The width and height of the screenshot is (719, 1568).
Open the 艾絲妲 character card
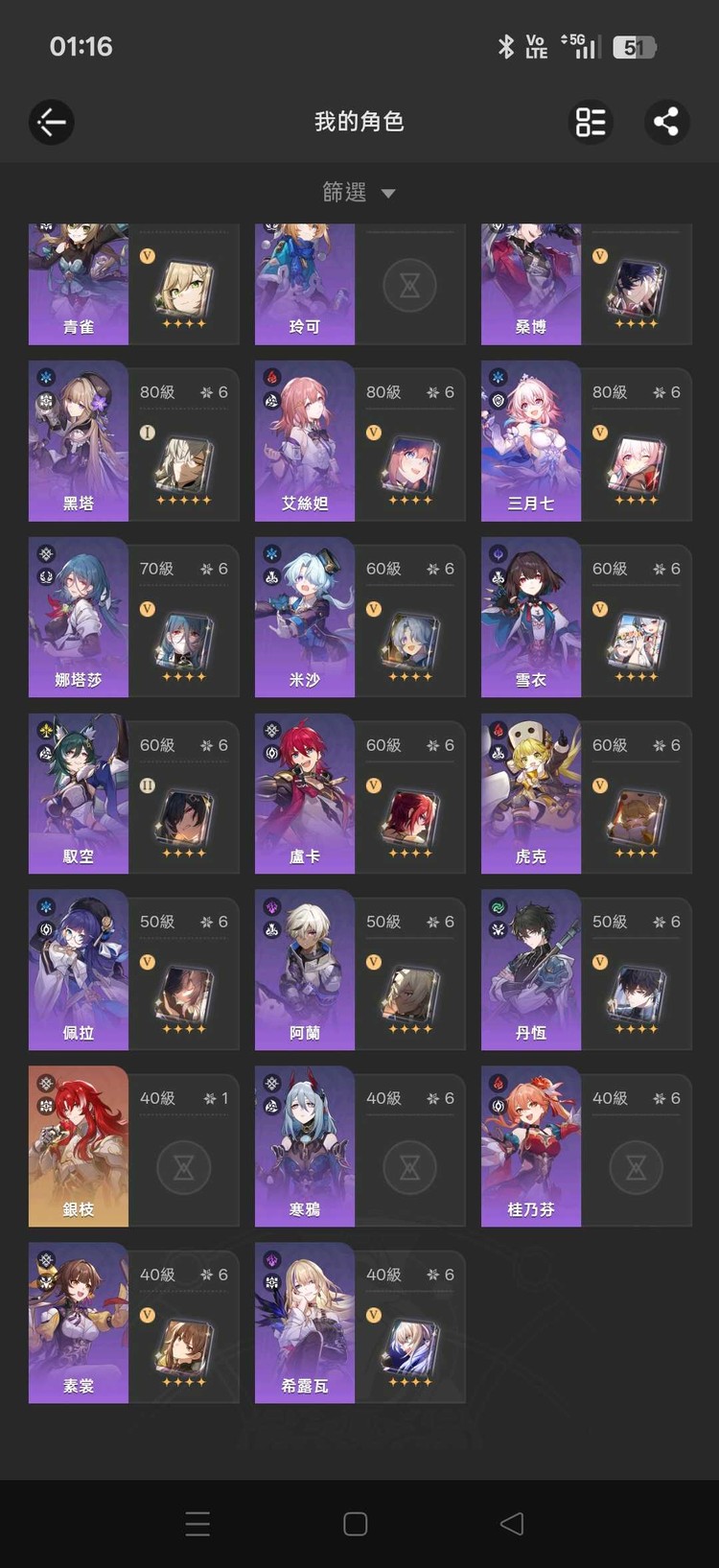[x=360, y=441]
